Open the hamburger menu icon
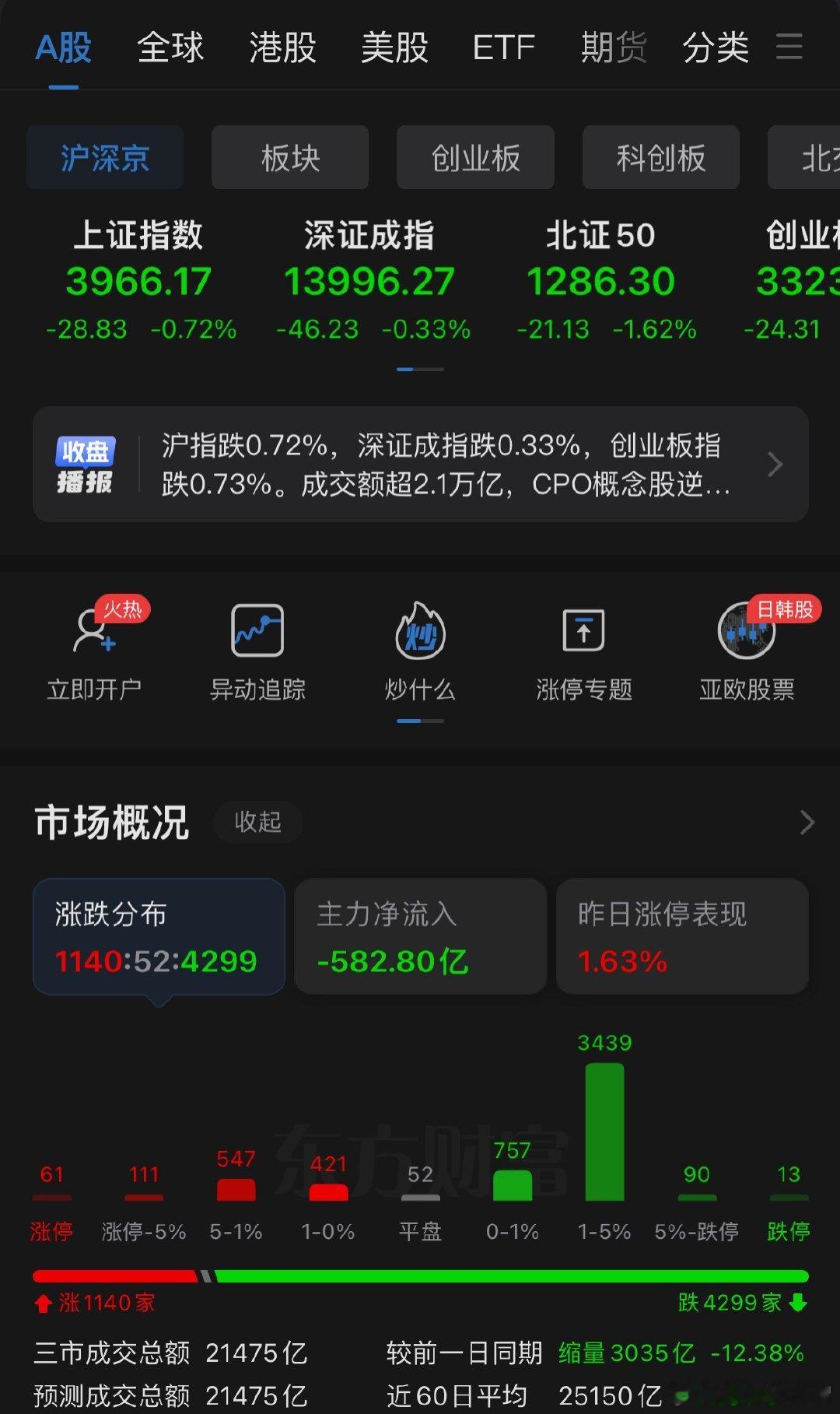Viewport: 840px width, 1414px height. tap(789, 47)
